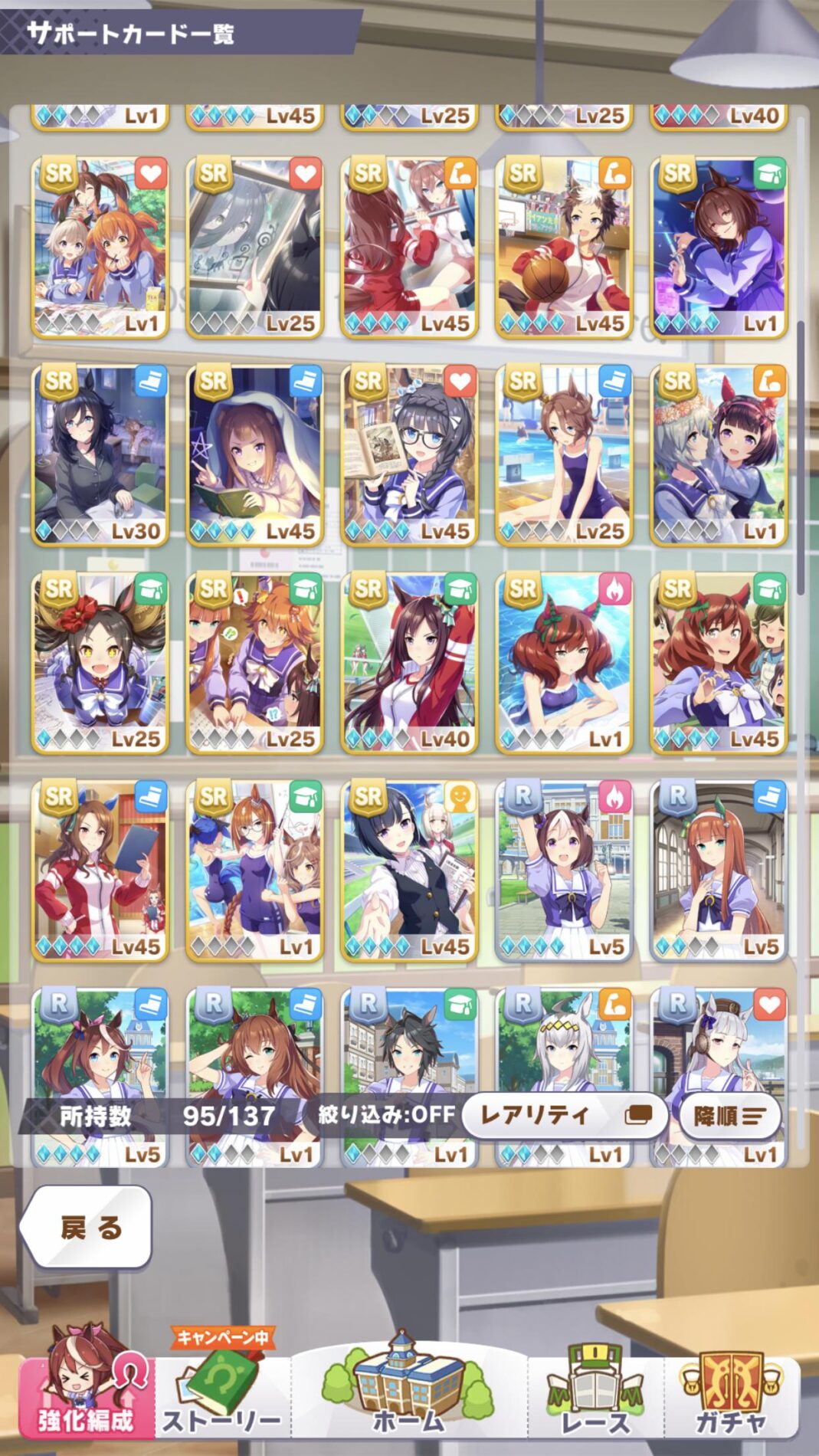View R card with long orange hair Lv5
819x1456 pixels.
point(719,871)
